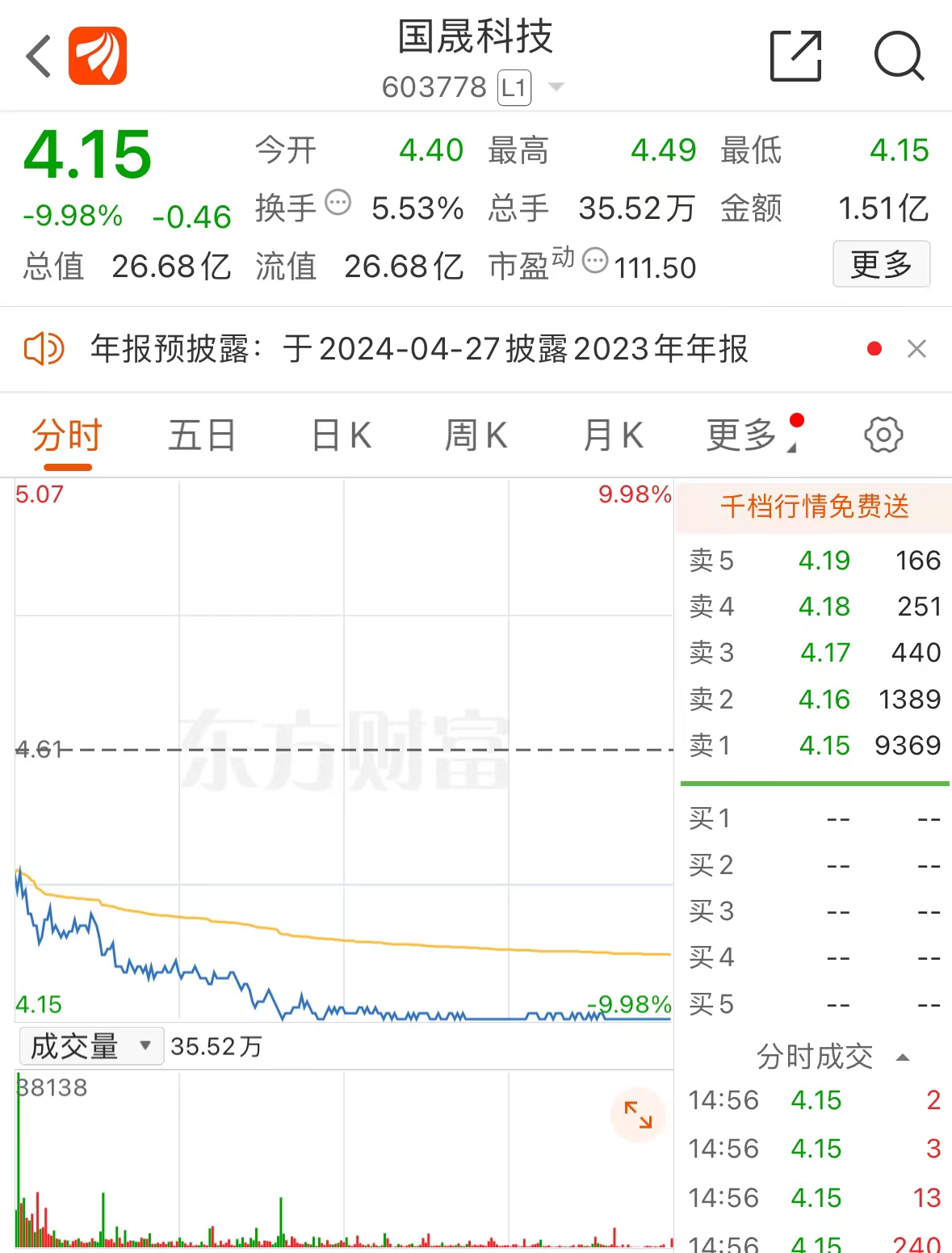Tap the 千档行情免费送 banner

click(x=814, y=507)
